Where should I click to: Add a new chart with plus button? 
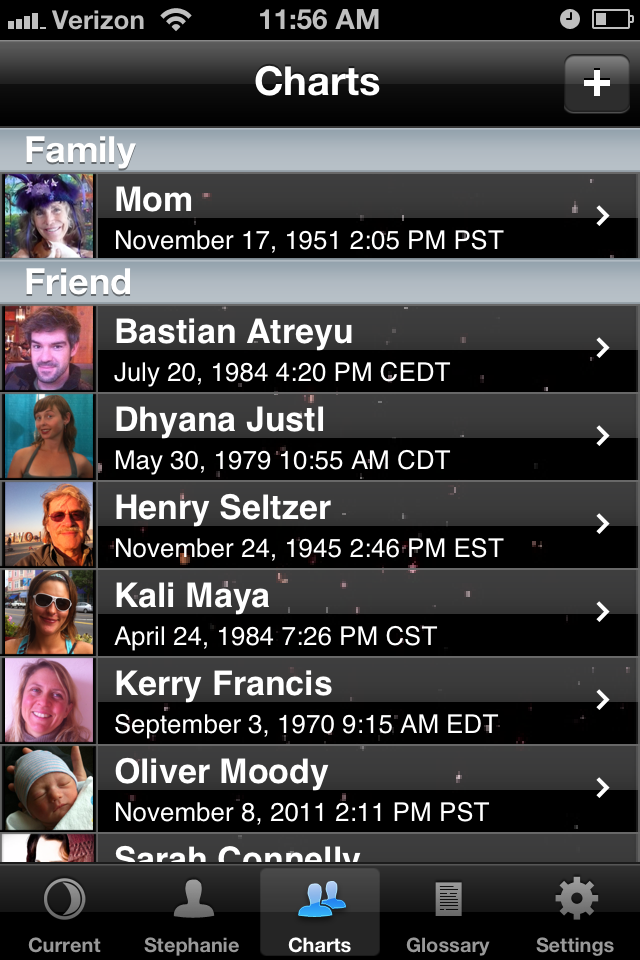596,83
